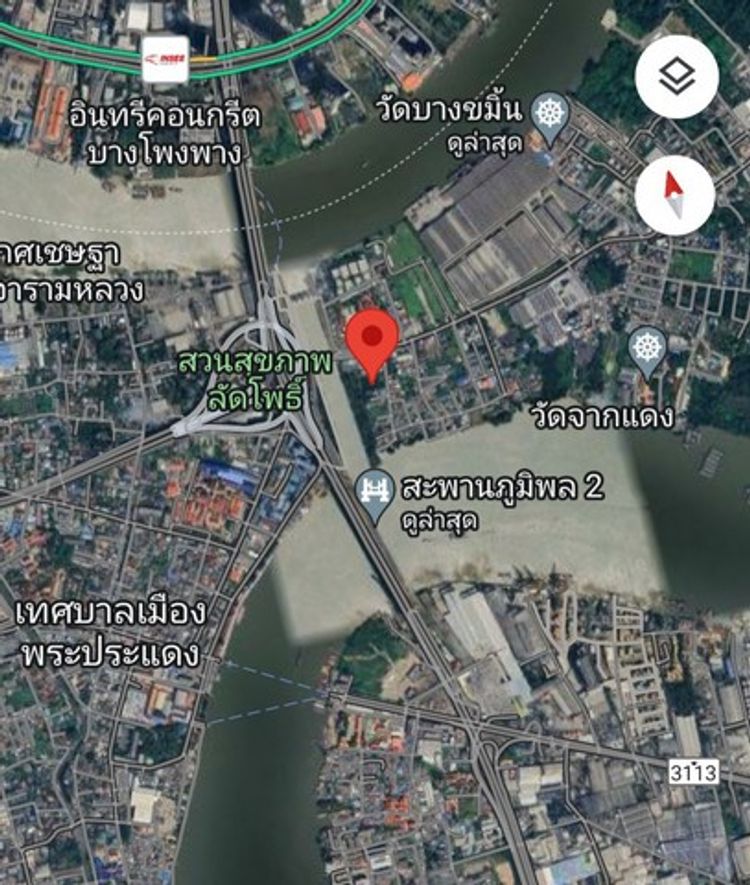Tap the compass to reorient north
The height and width of the screenshot is (885, 750).
click(x=674, y=194)
